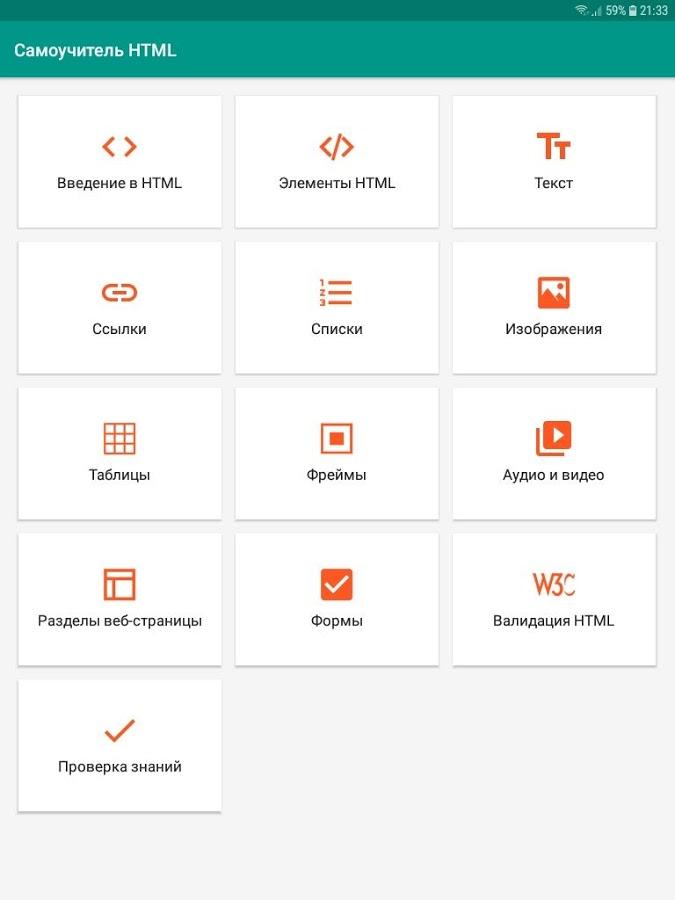
Task: Start the Проверка знаний quiz
Action: tap(119, 746)
